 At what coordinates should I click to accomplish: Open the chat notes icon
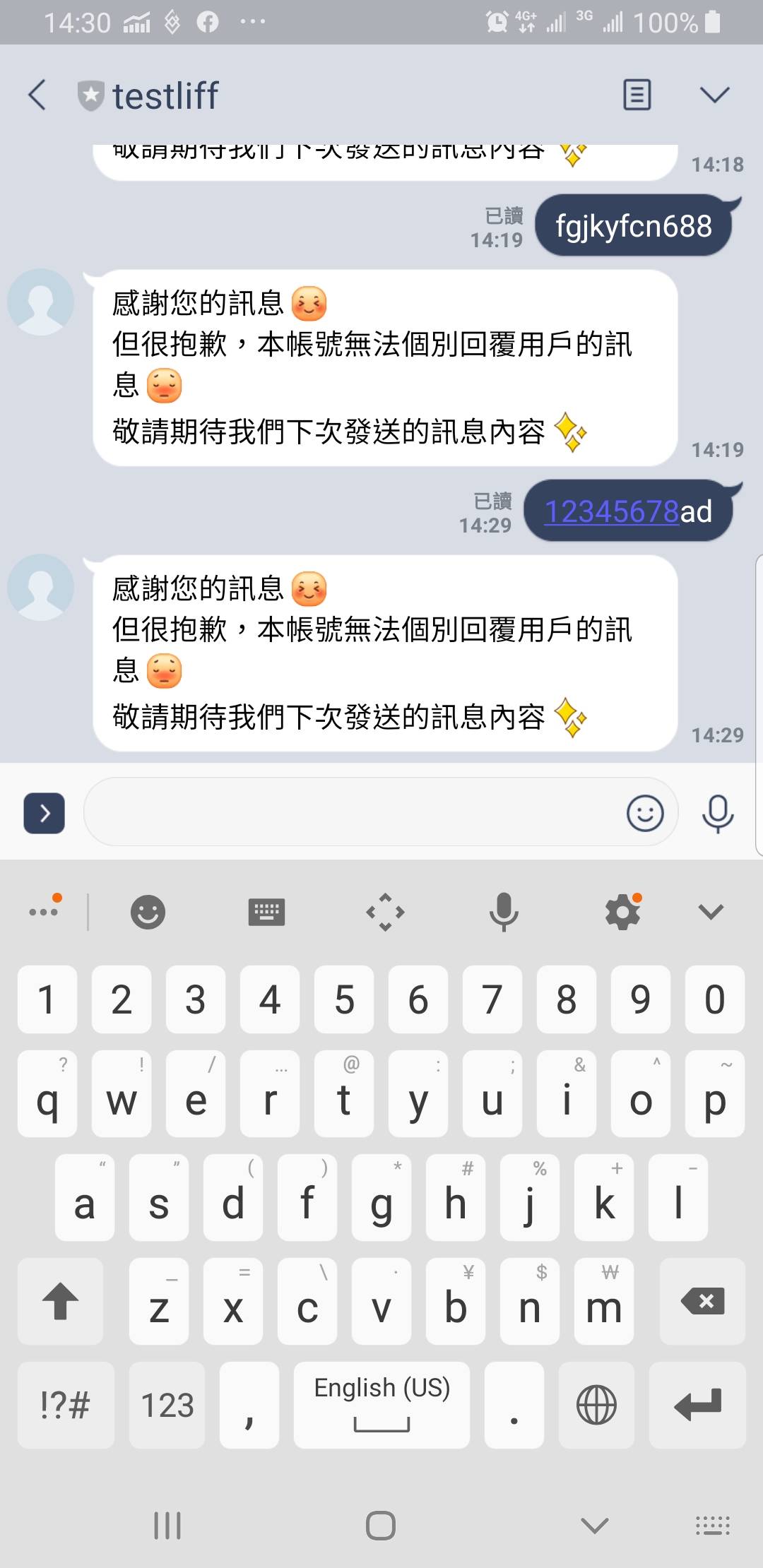[x=637, y=95]
